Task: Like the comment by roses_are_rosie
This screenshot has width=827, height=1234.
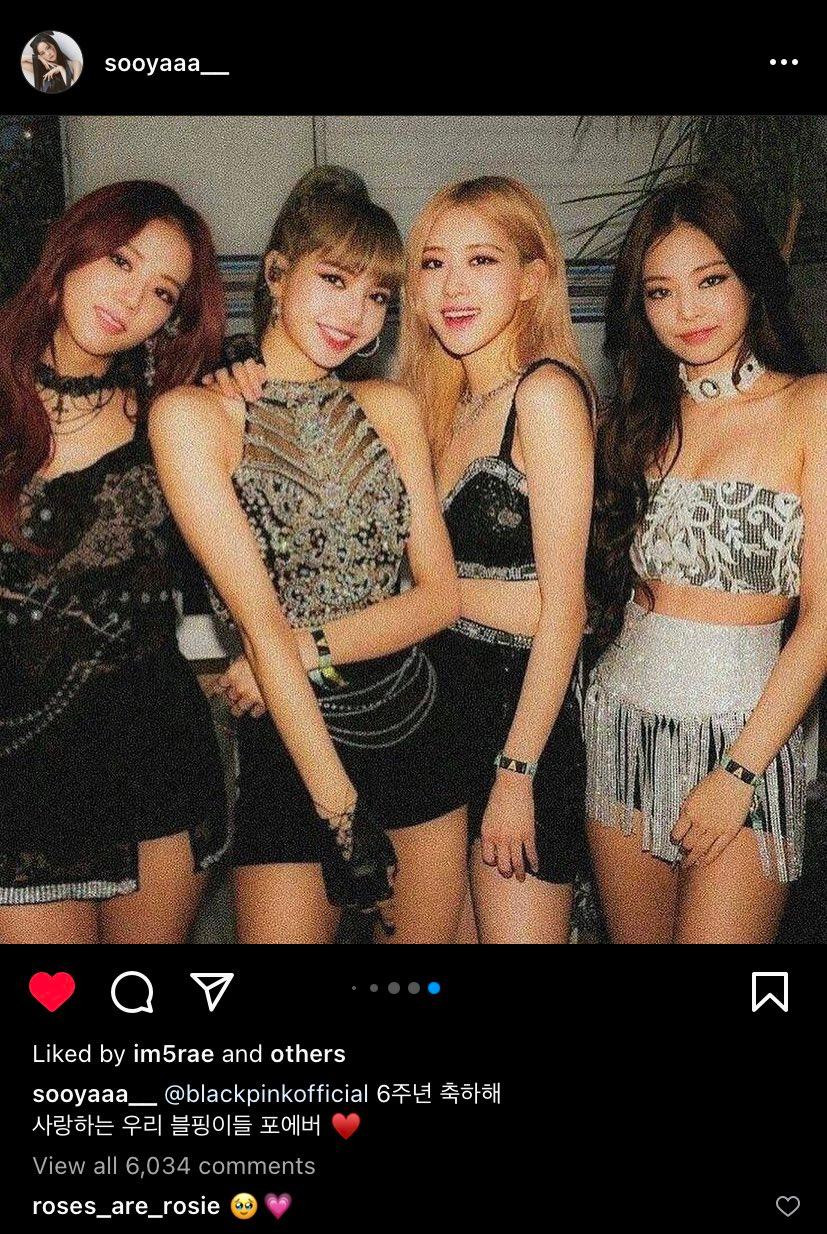Action: pos(788,1206)
